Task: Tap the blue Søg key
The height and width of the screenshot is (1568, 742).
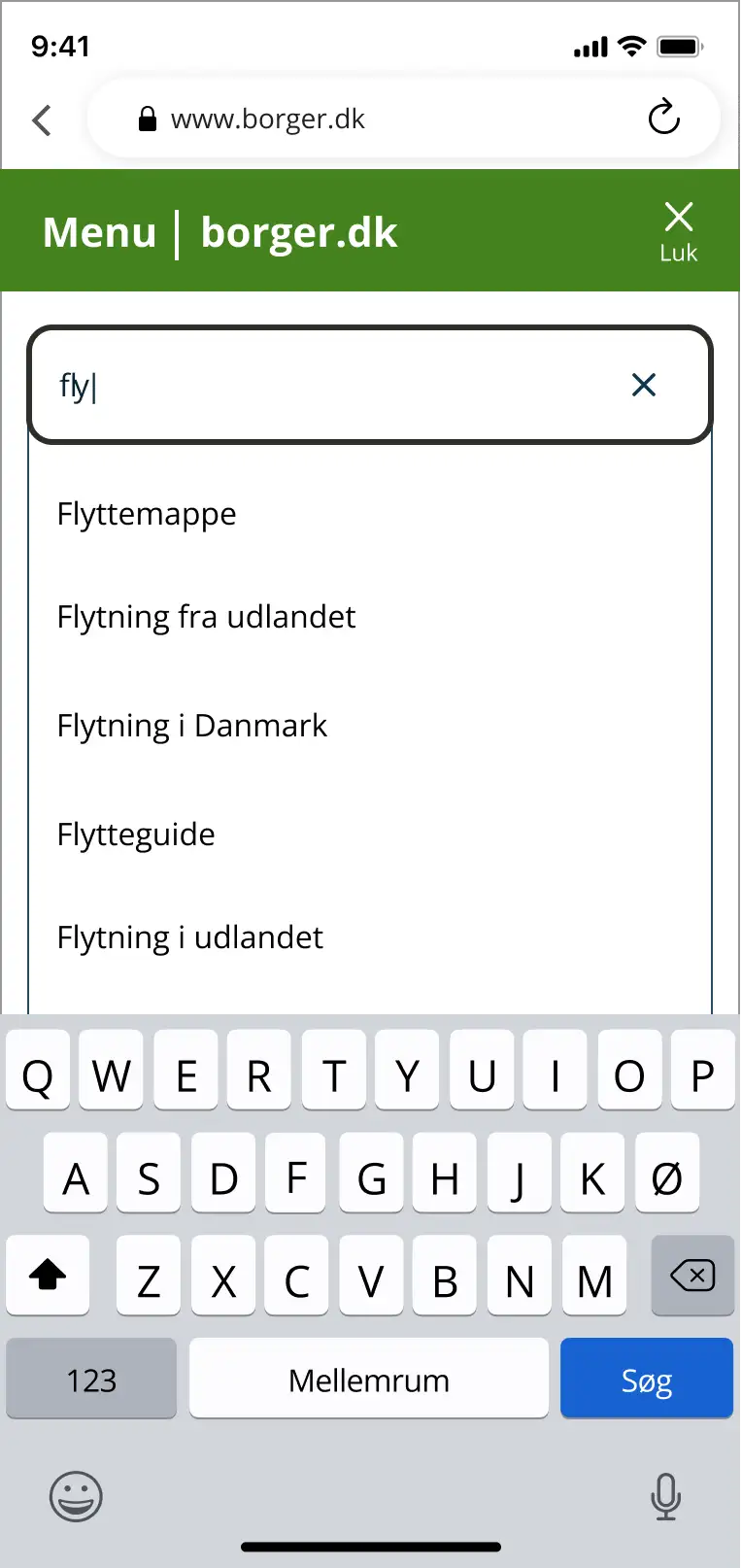Action: [646, 1379]
